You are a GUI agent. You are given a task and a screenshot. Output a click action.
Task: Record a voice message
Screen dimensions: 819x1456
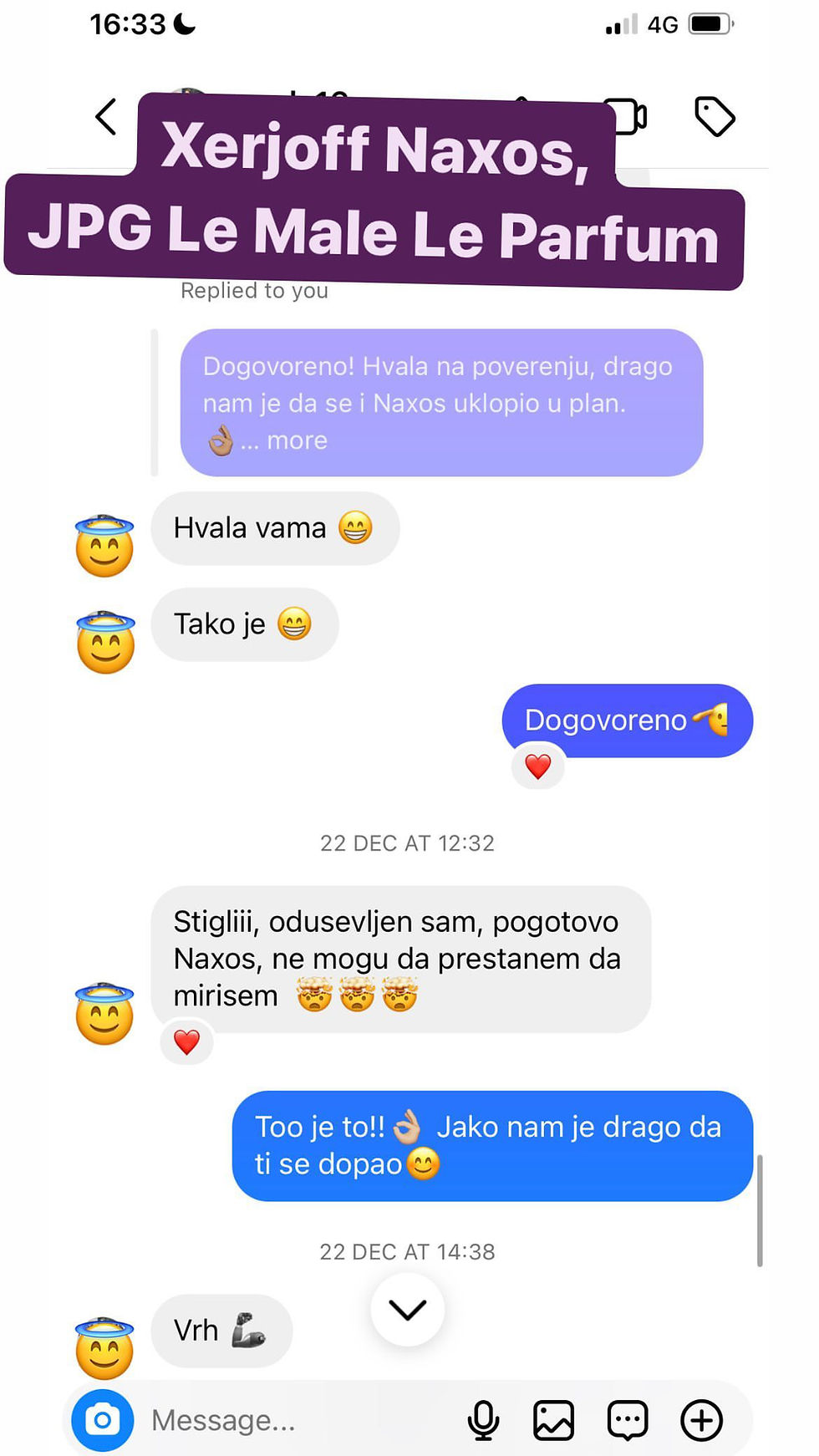[483, 1420]
